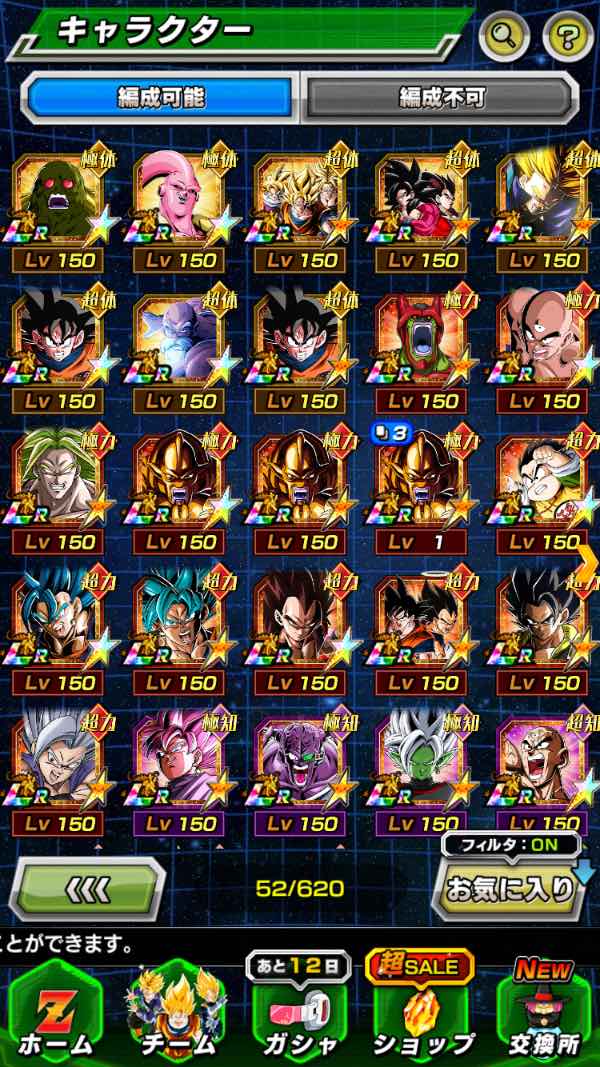Screen dimensions: 600x1067
Task: Select the Lv 1 golden character card
Action: [421, 483]
